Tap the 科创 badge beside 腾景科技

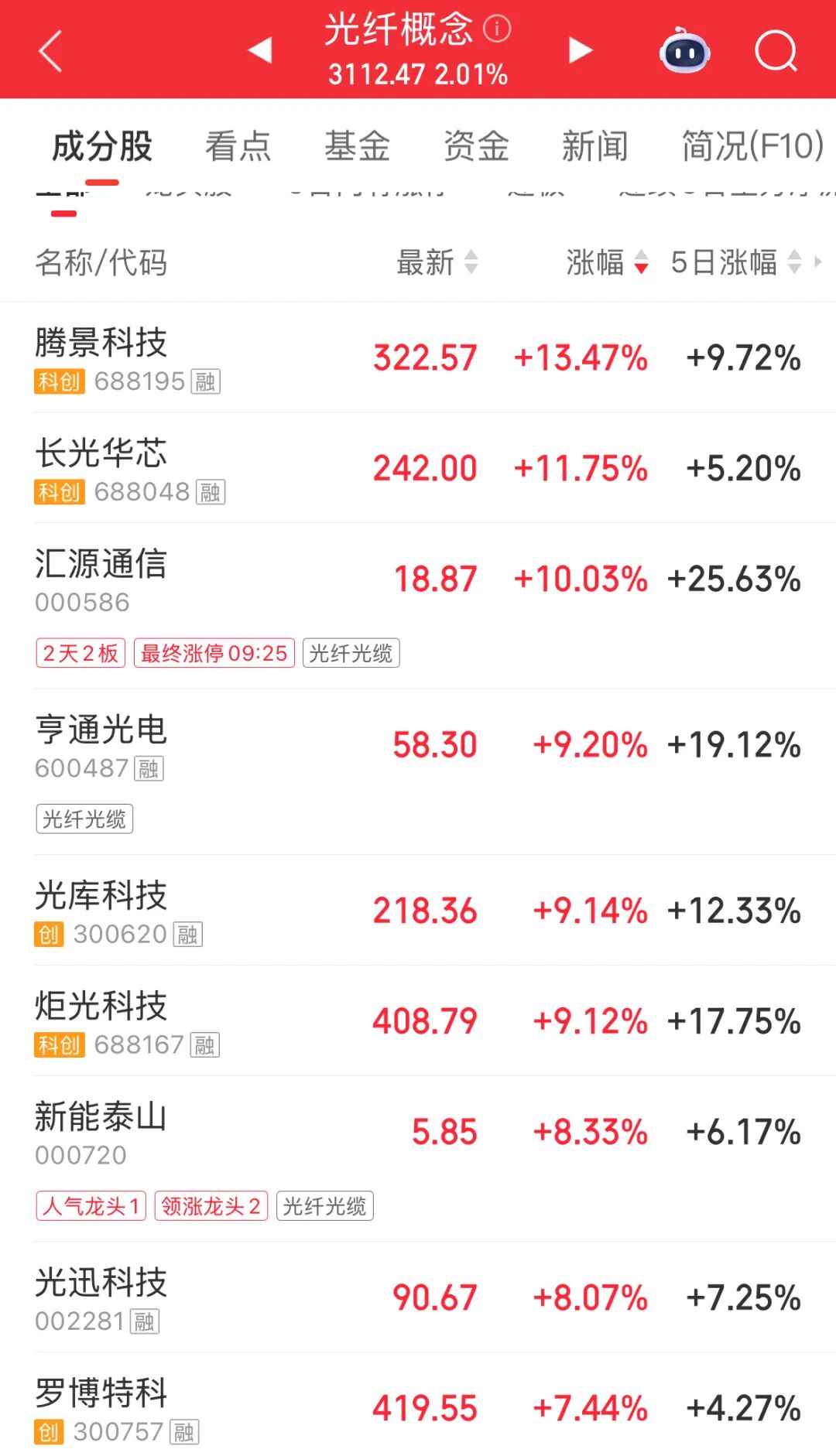click(x=59, y=381)
